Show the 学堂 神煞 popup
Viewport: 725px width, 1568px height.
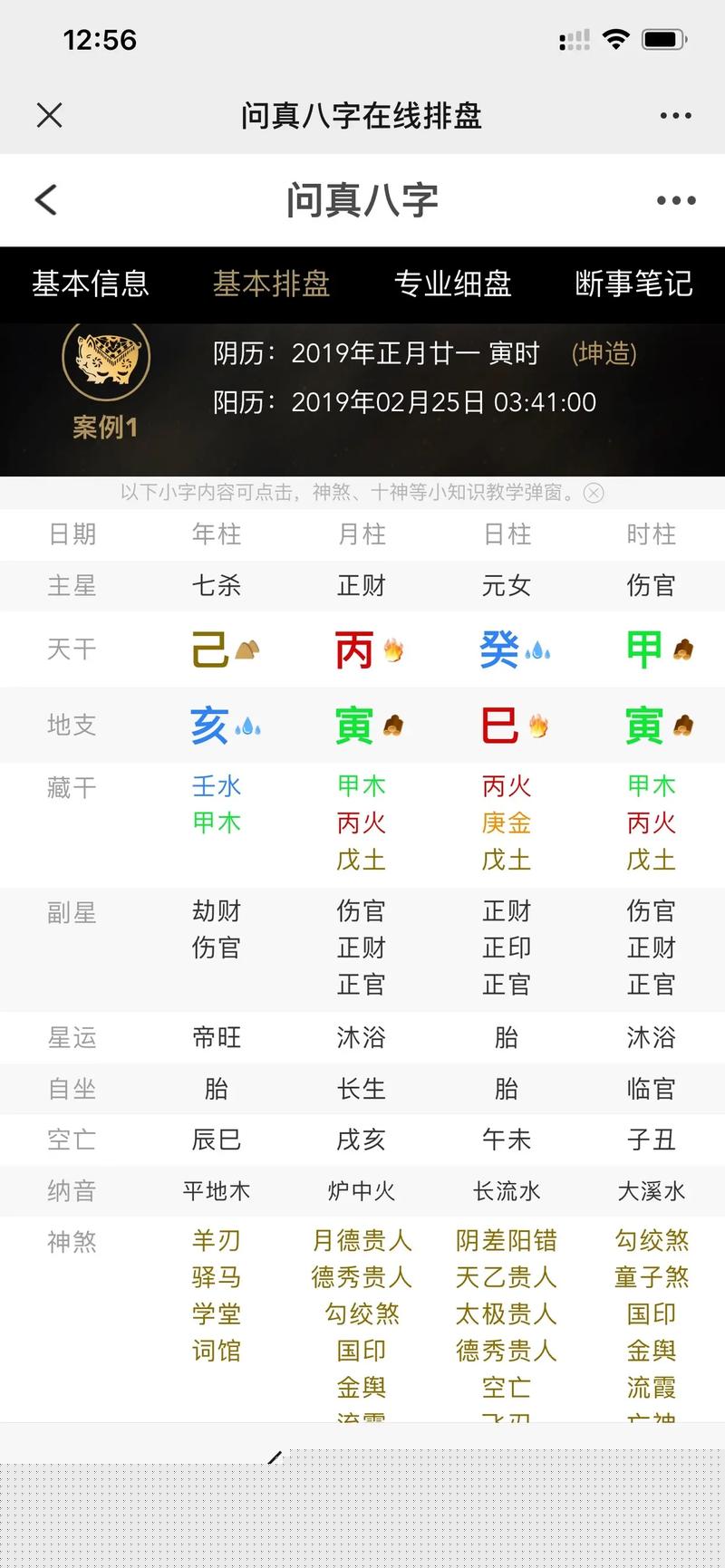coord(217,1313)
